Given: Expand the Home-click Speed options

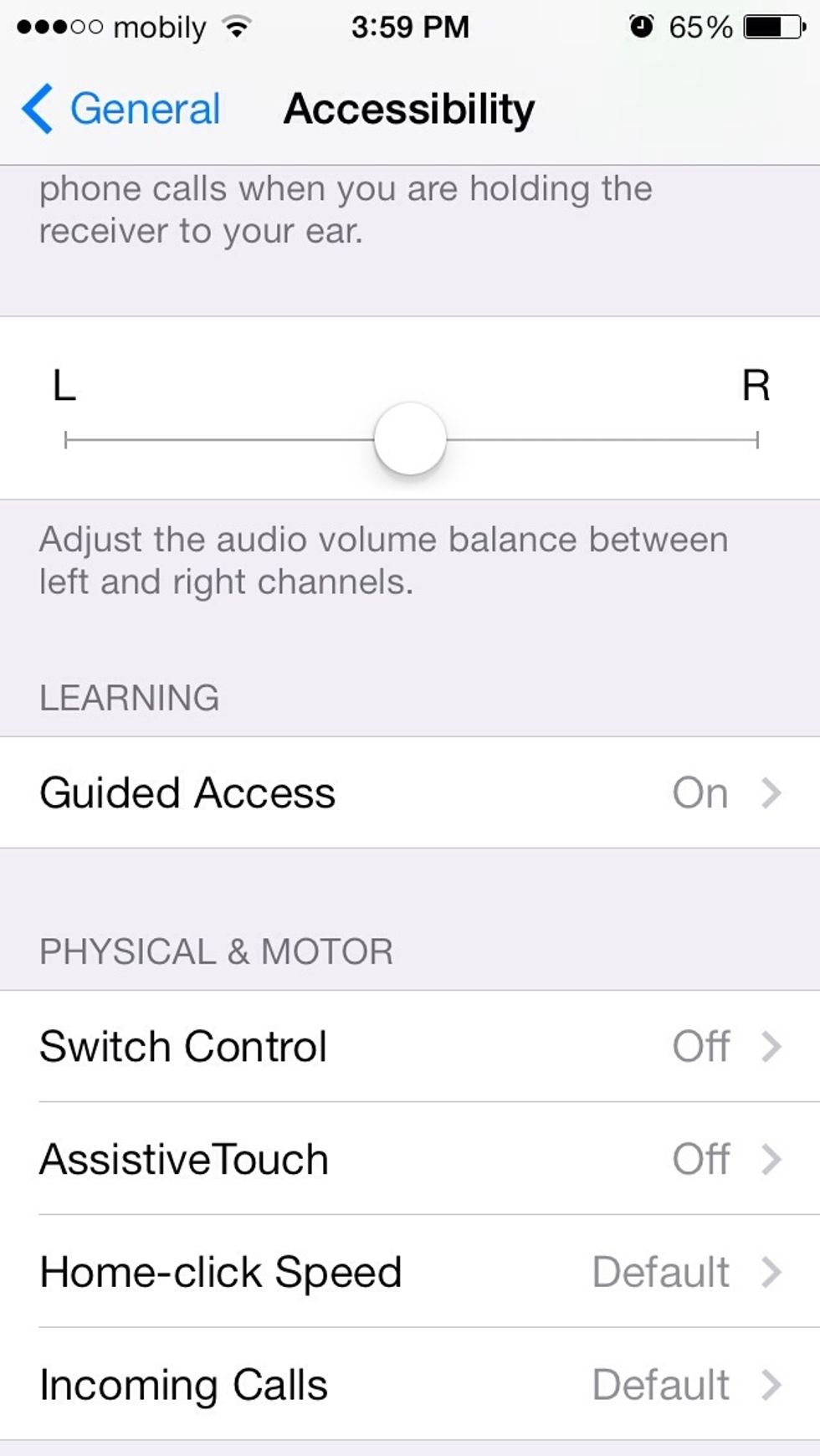Looking at the screenshot, I should [x=771, y=1272].
